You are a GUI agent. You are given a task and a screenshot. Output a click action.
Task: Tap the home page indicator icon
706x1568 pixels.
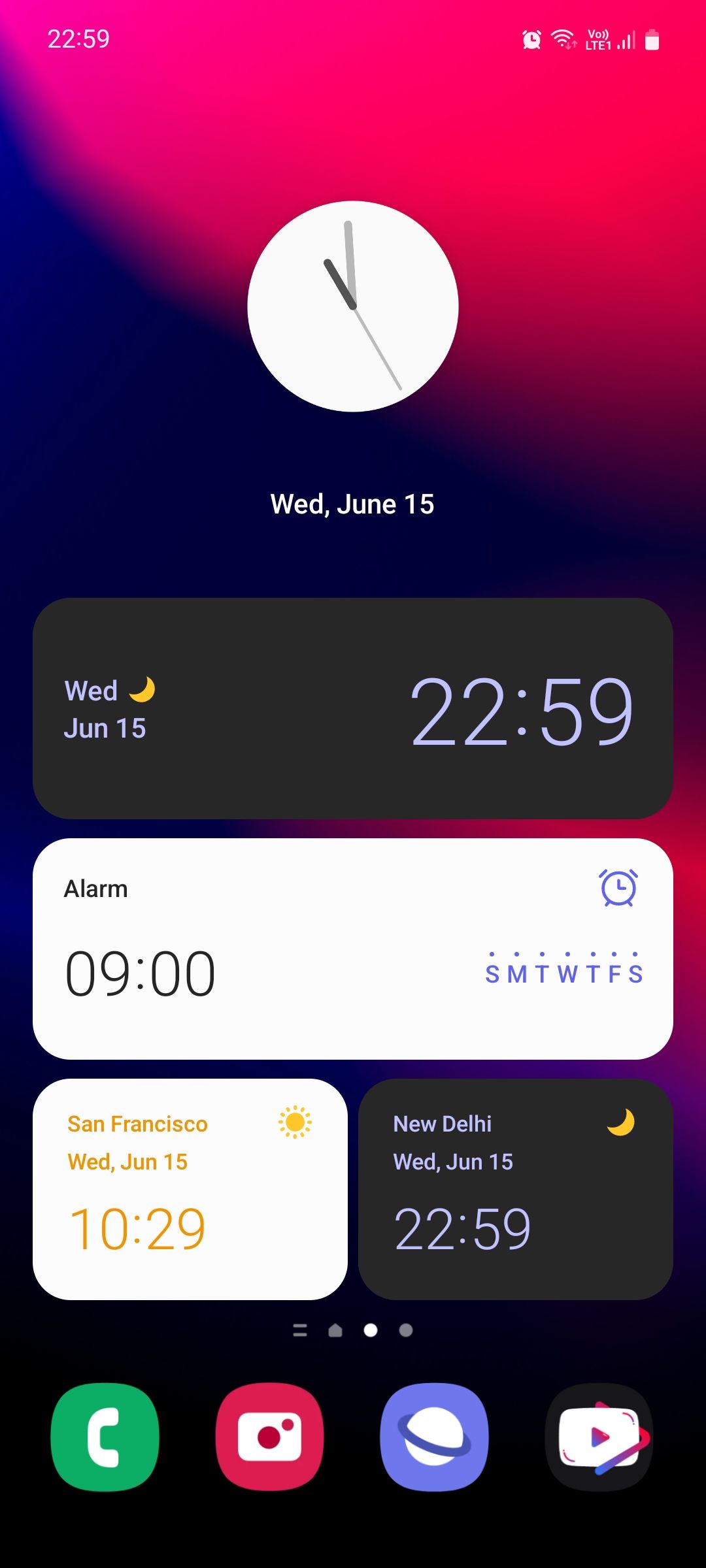[x=335, y=1330]
